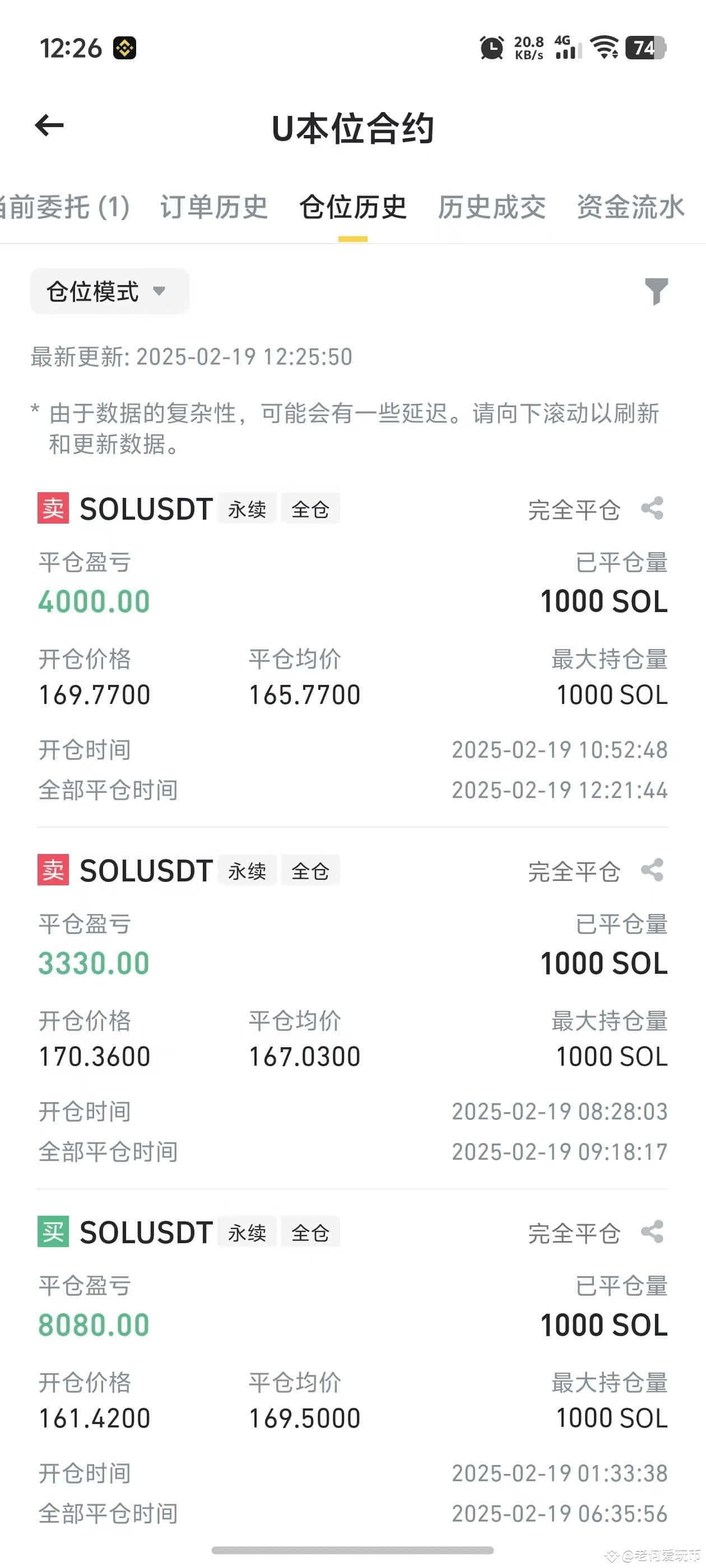706x1568 pixels.
Task: Expand the 仓位模式 selector chevron
Action: 160,292
